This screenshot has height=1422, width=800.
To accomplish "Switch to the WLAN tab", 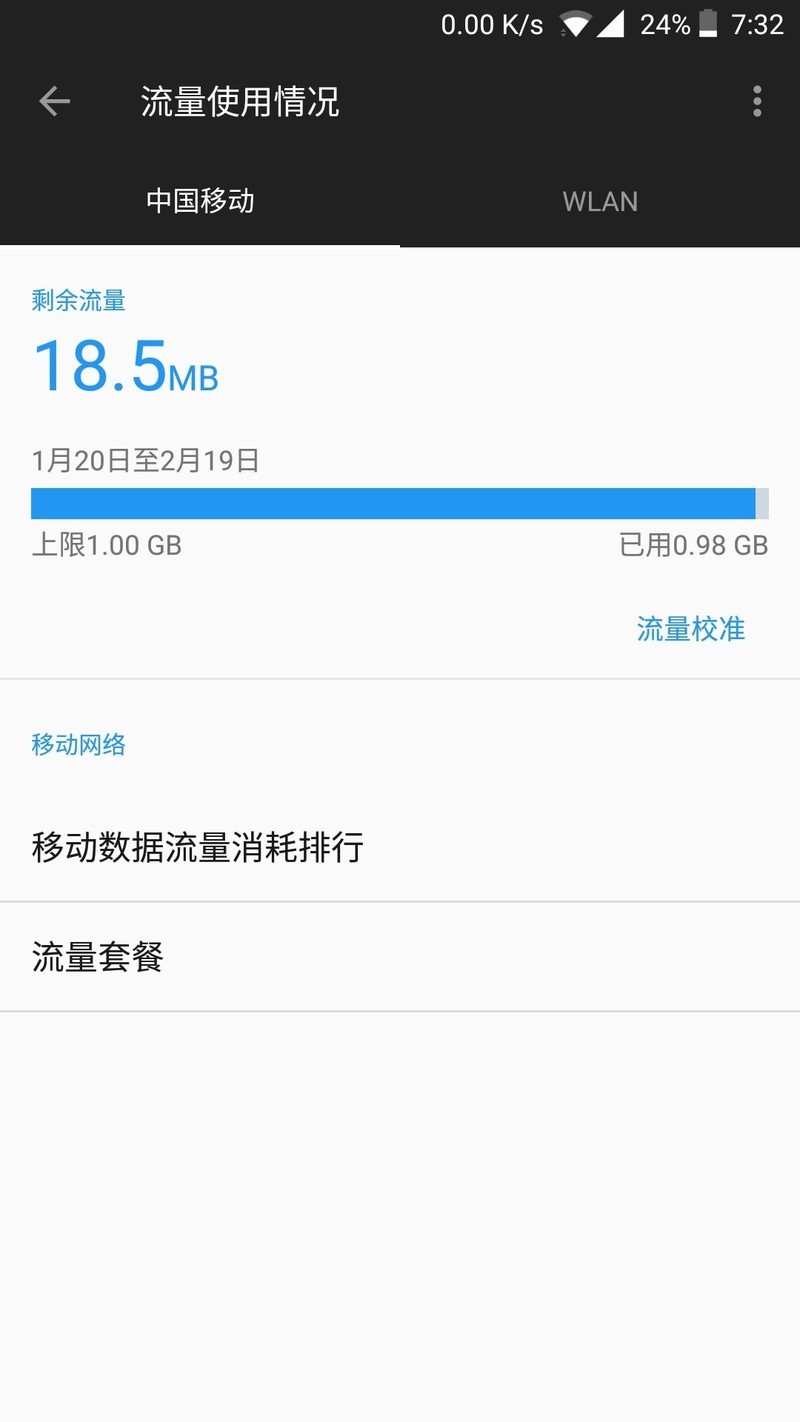I will 600,201.
